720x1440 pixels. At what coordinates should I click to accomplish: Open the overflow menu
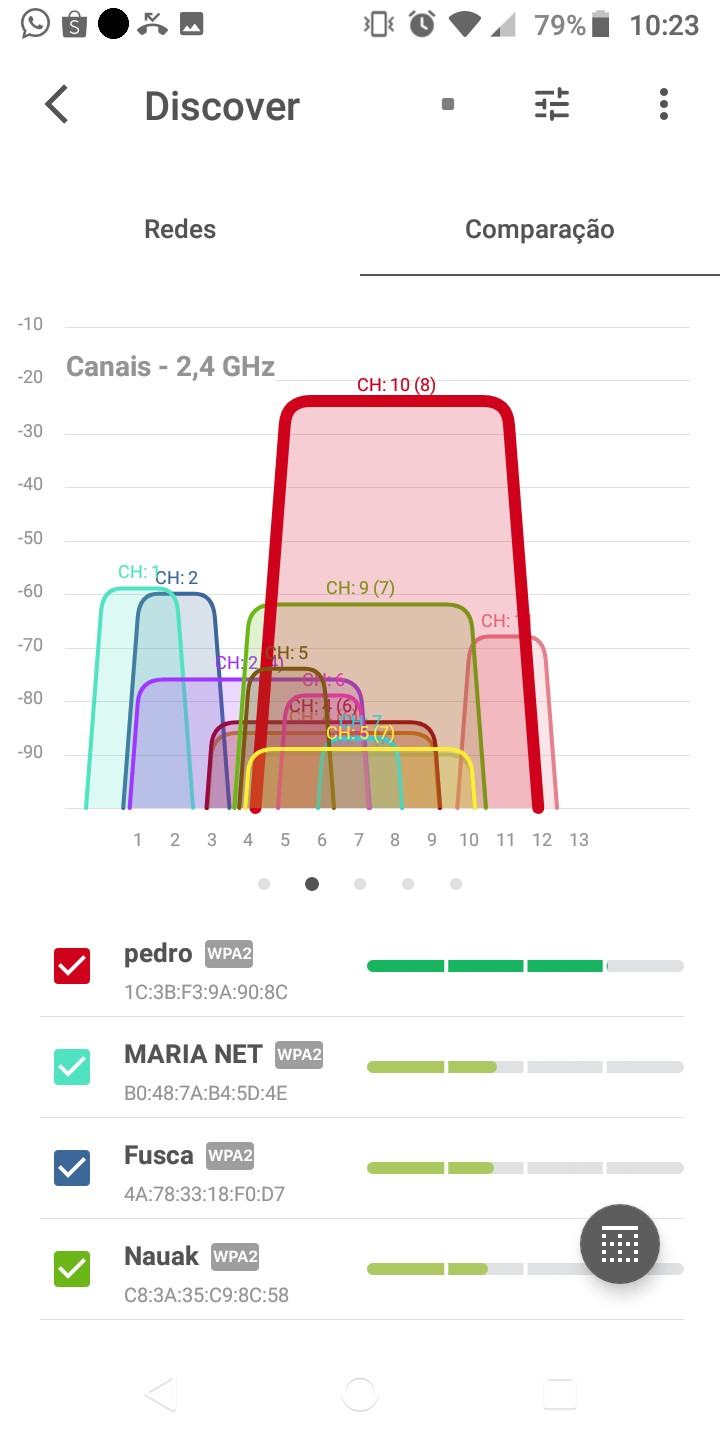tap(664, 104)
